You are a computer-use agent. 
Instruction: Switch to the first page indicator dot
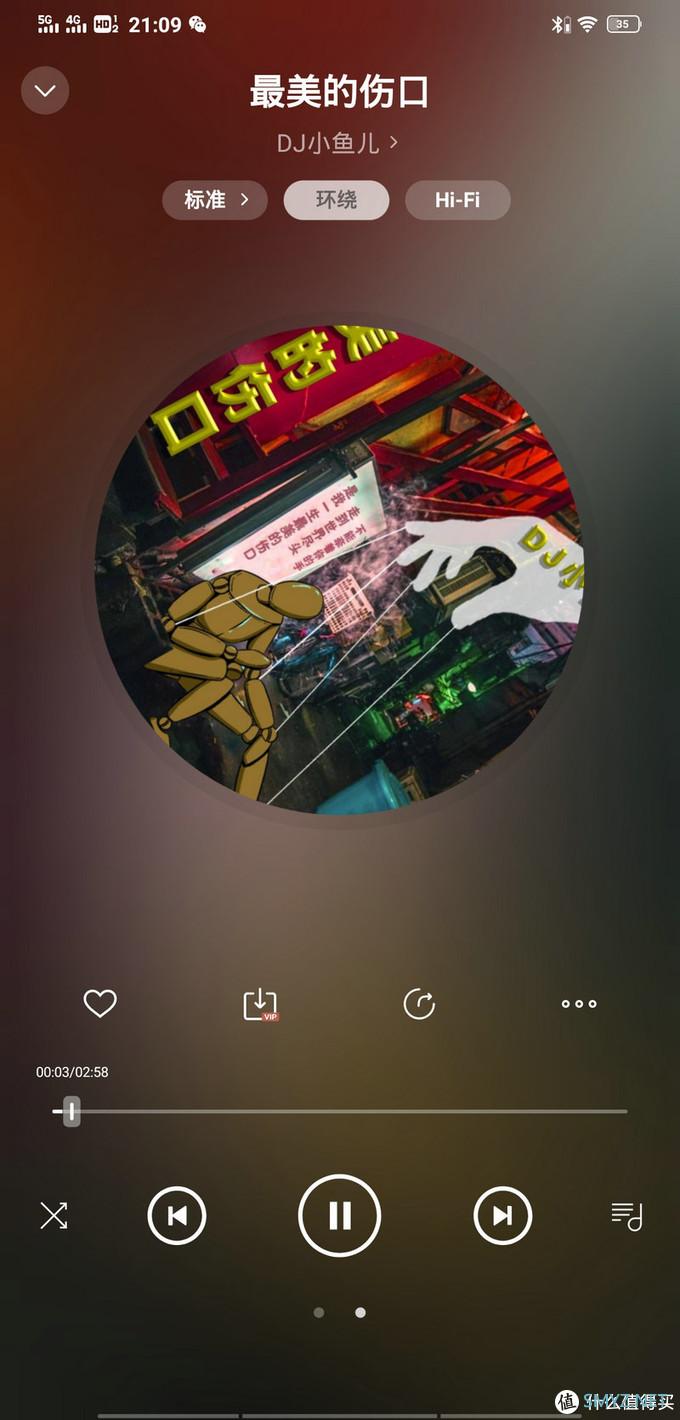(x=319, y=1312)
